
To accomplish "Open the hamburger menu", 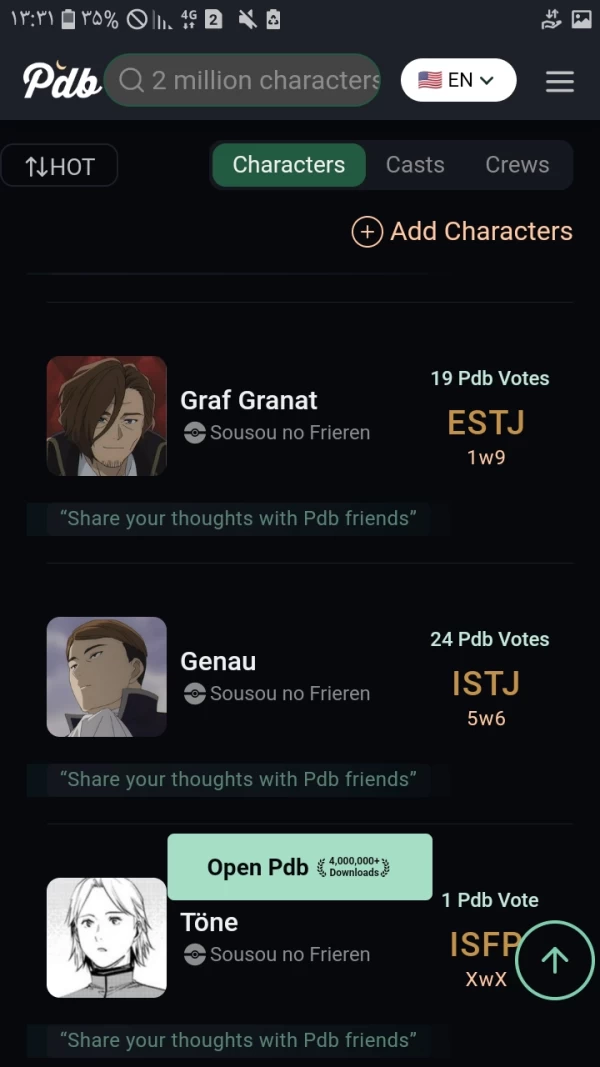I will pos(560,81).
